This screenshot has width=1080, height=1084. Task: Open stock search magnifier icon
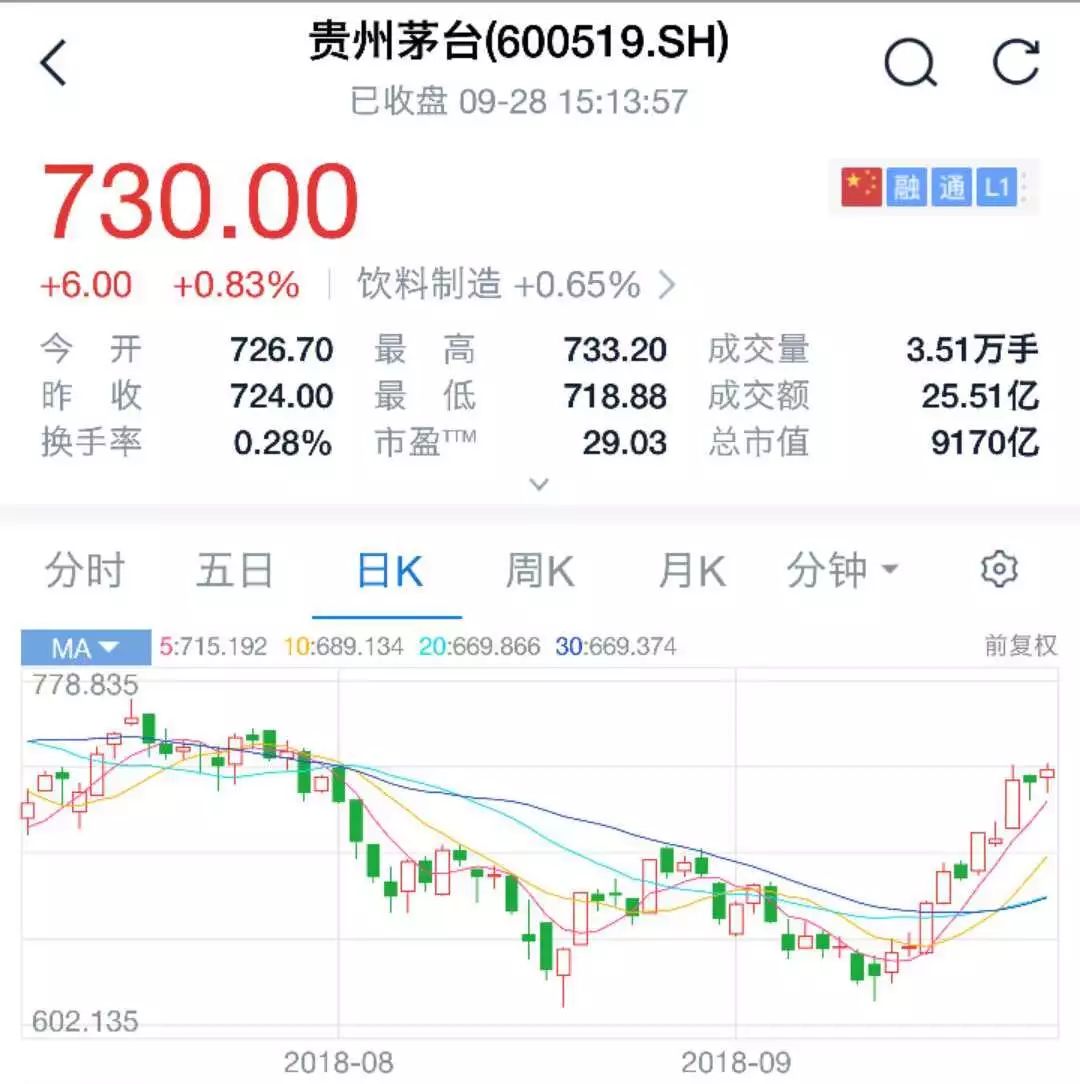tap(910, 64)
